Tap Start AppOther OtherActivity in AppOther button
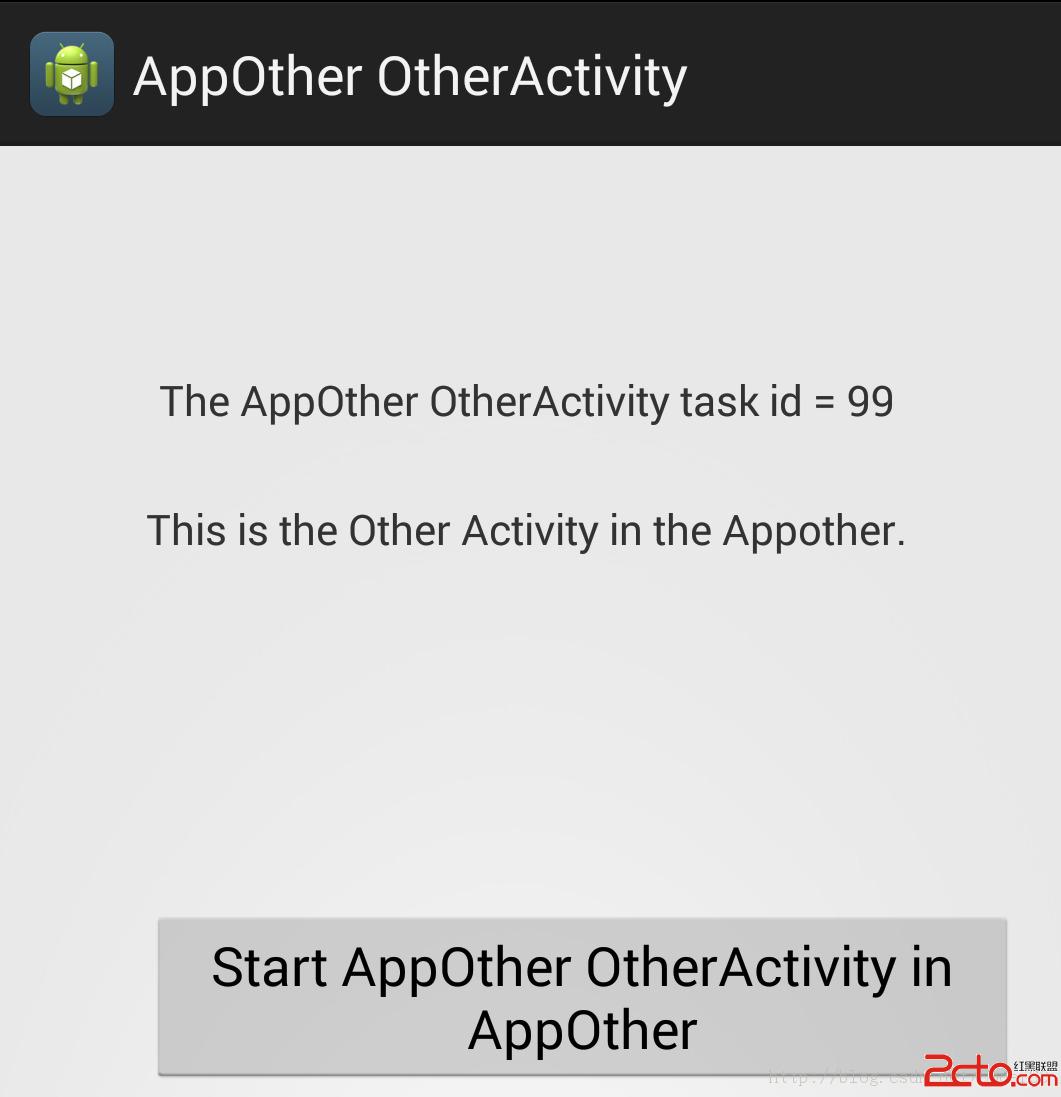The image size is (1061, 1097). 582,997
